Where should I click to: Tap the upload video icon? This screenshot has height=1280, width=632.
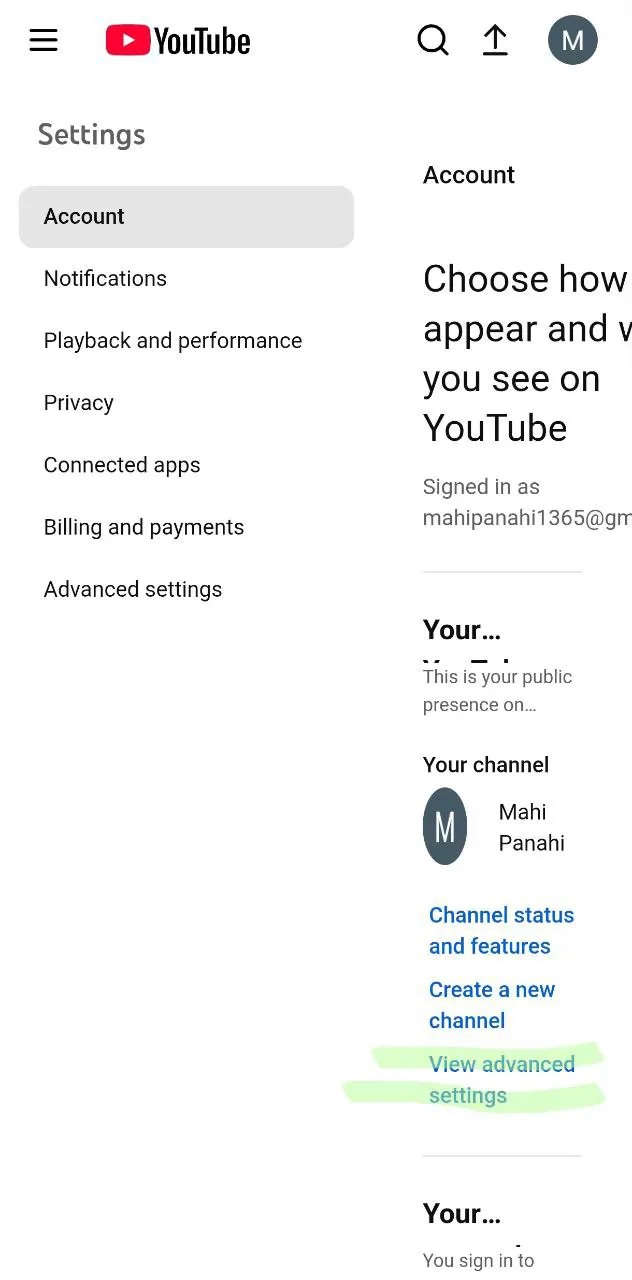point(495,40)
